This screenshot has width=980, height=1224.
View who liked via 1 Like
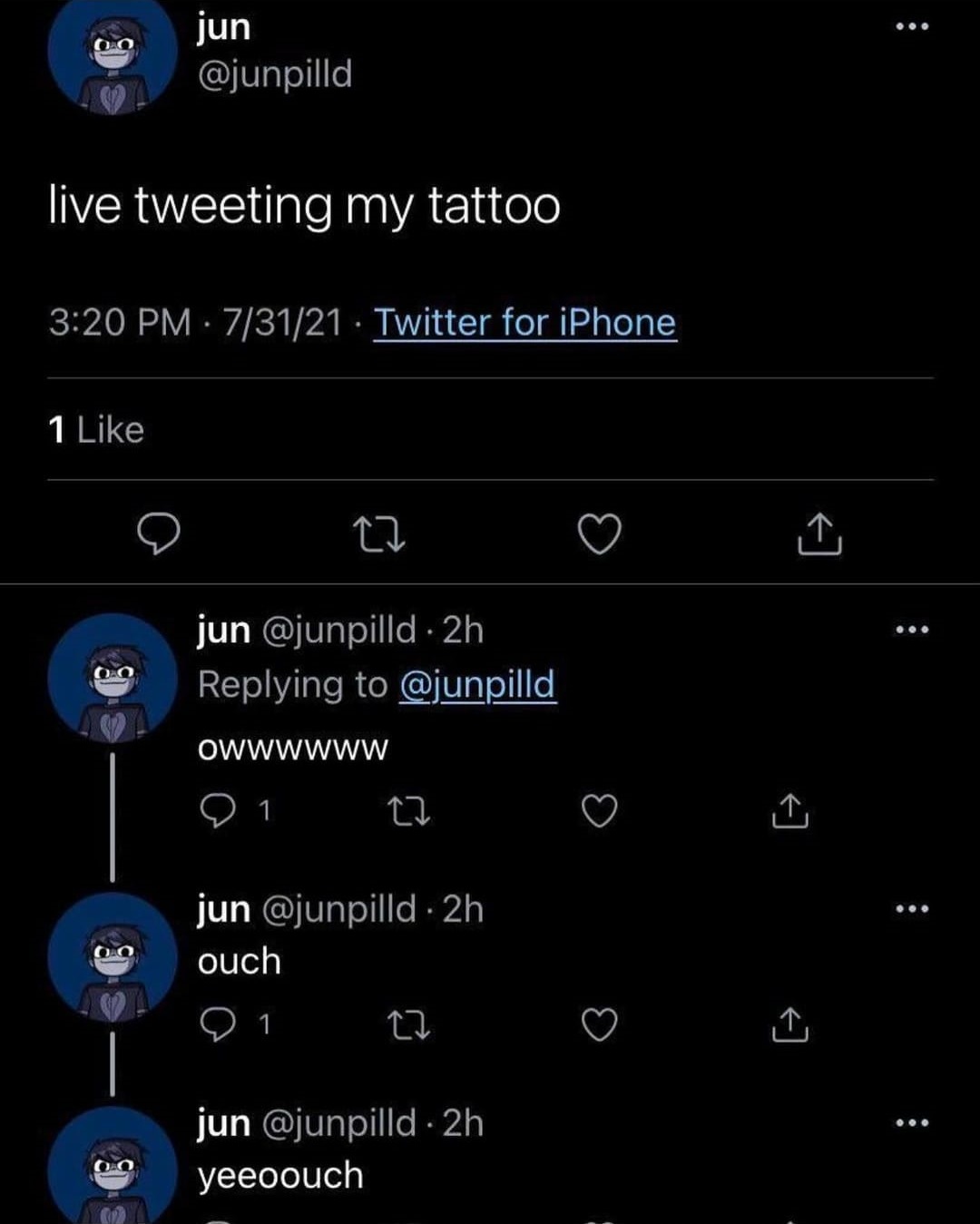click(x=96, y=429)
